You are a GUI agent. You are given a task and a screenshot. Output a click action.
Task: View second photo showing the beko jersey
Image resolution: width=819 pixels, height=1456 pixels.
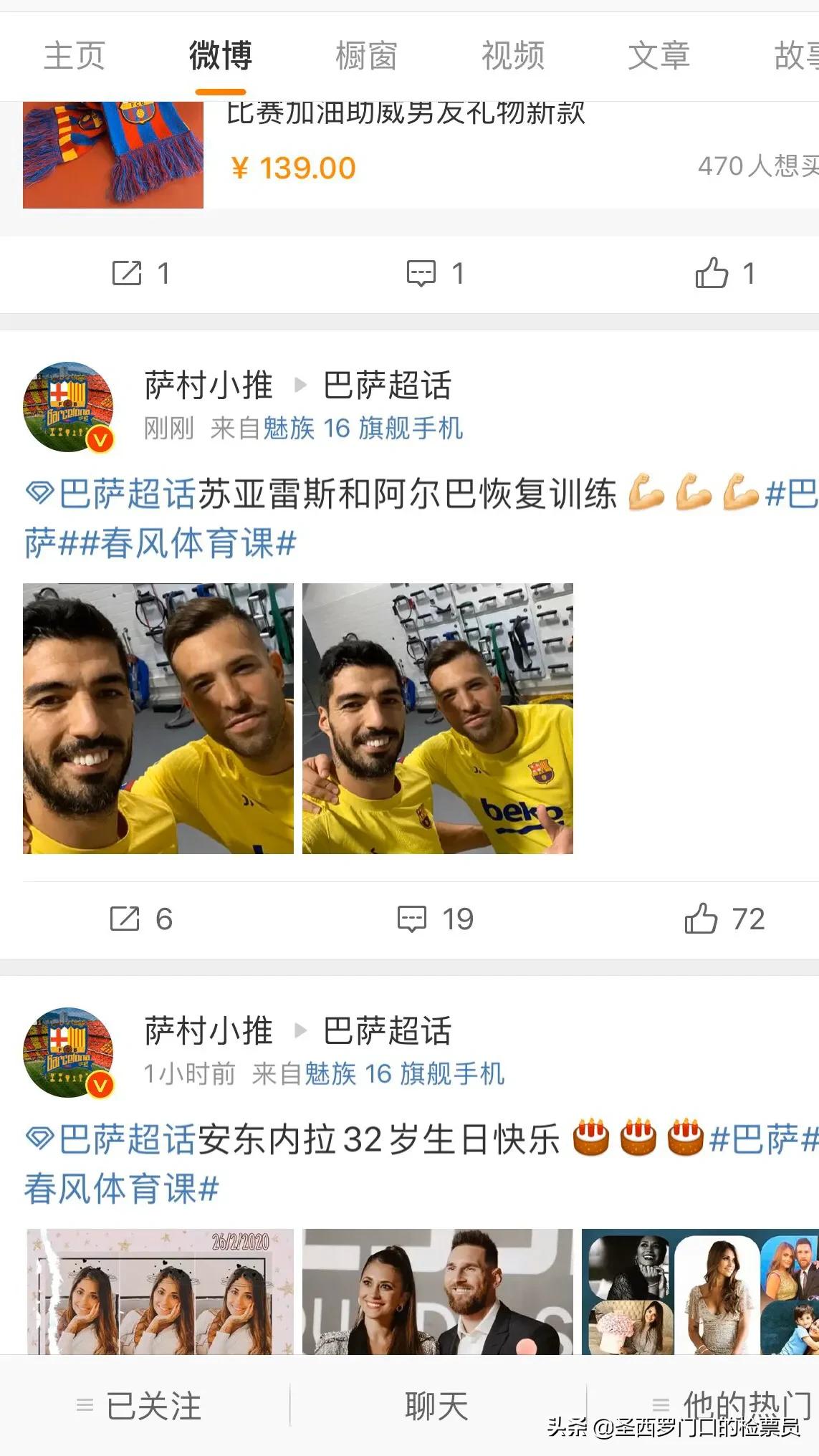tap(438, 718)
